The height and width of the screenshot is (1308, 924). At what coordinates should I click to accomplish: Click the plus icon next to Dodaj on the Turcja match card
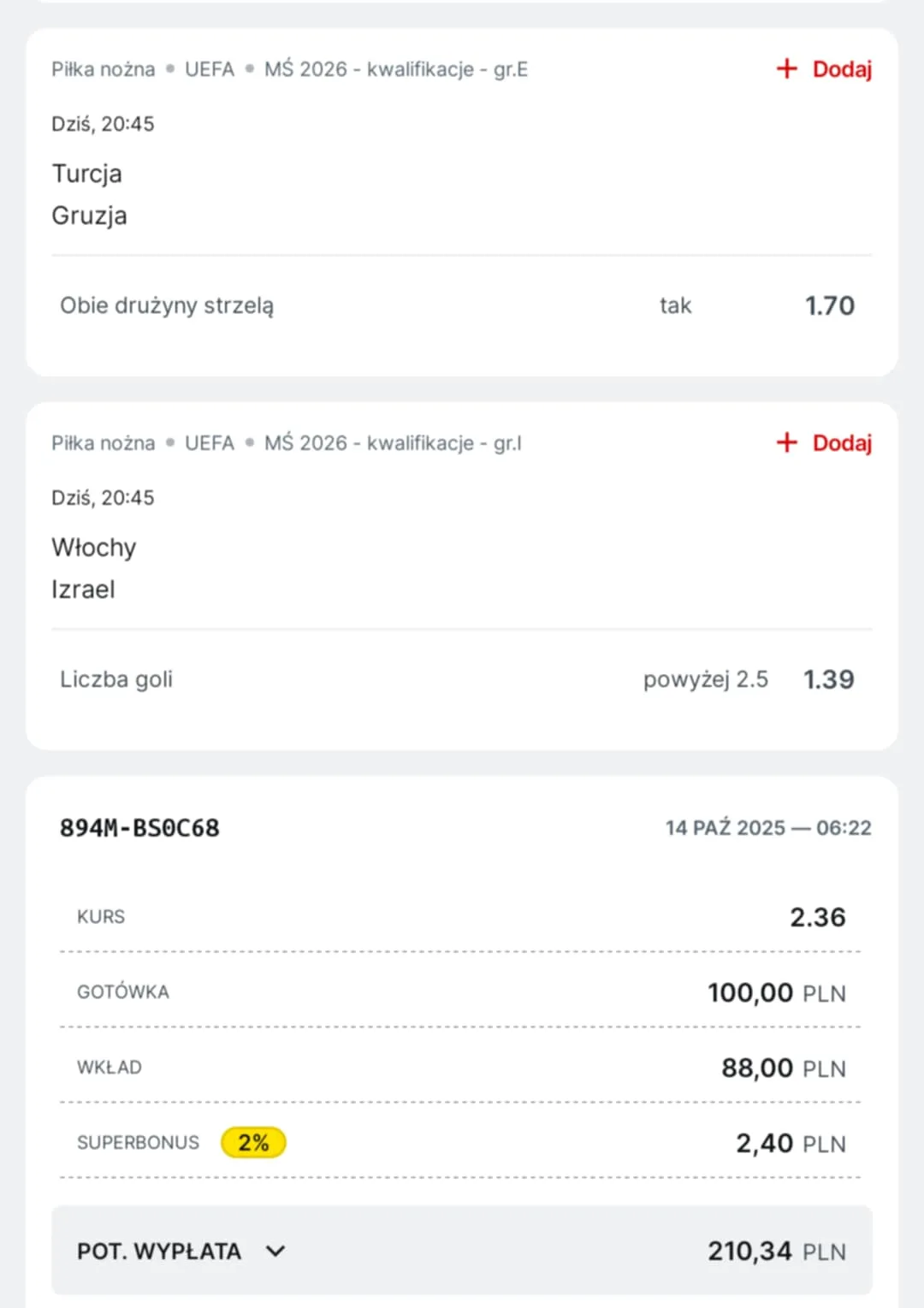click(785, 69)
